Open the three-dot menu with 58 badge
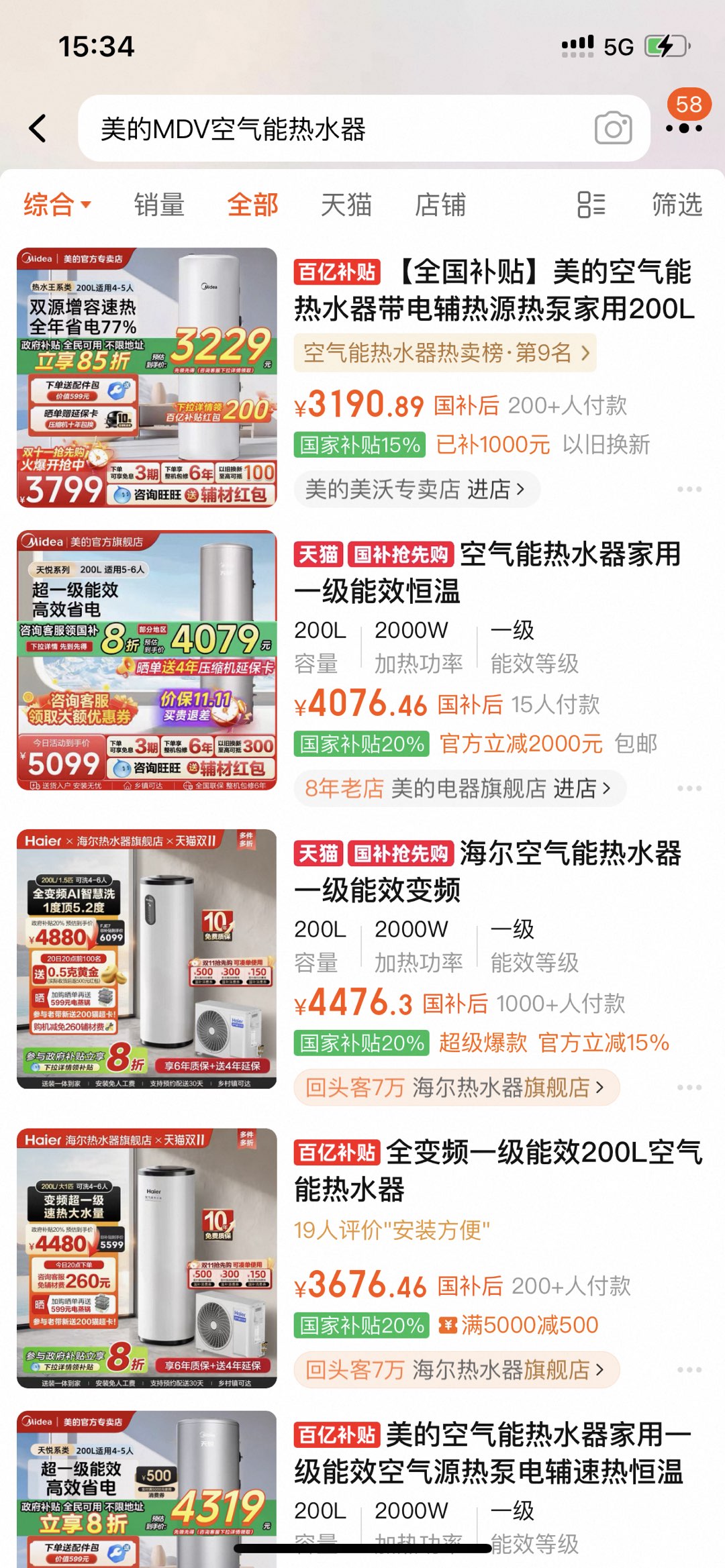This screenshot has height=1568, width=725. pyautogui.click(x=684, y=127)
